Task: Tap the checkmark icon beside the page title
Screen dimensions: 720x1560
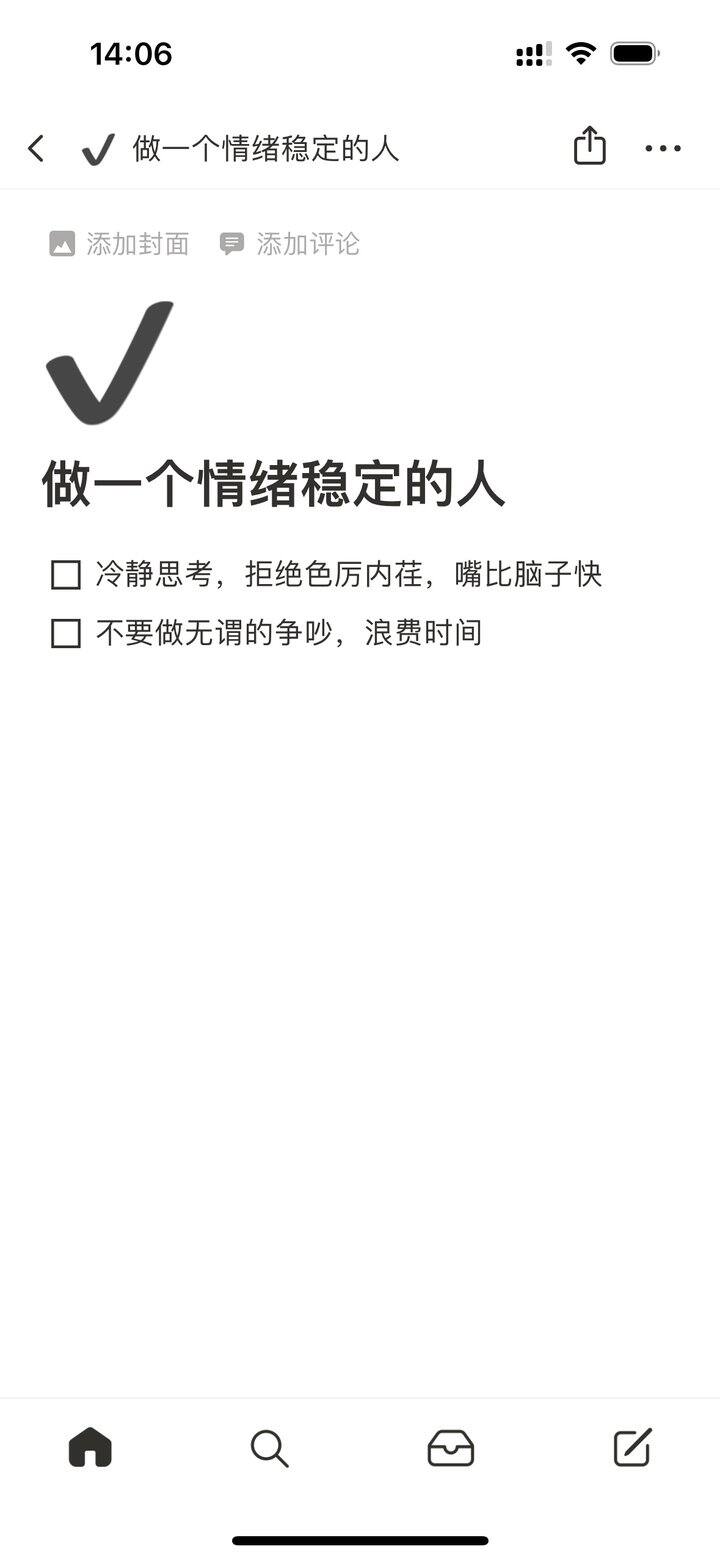Action: coord(96,148)
